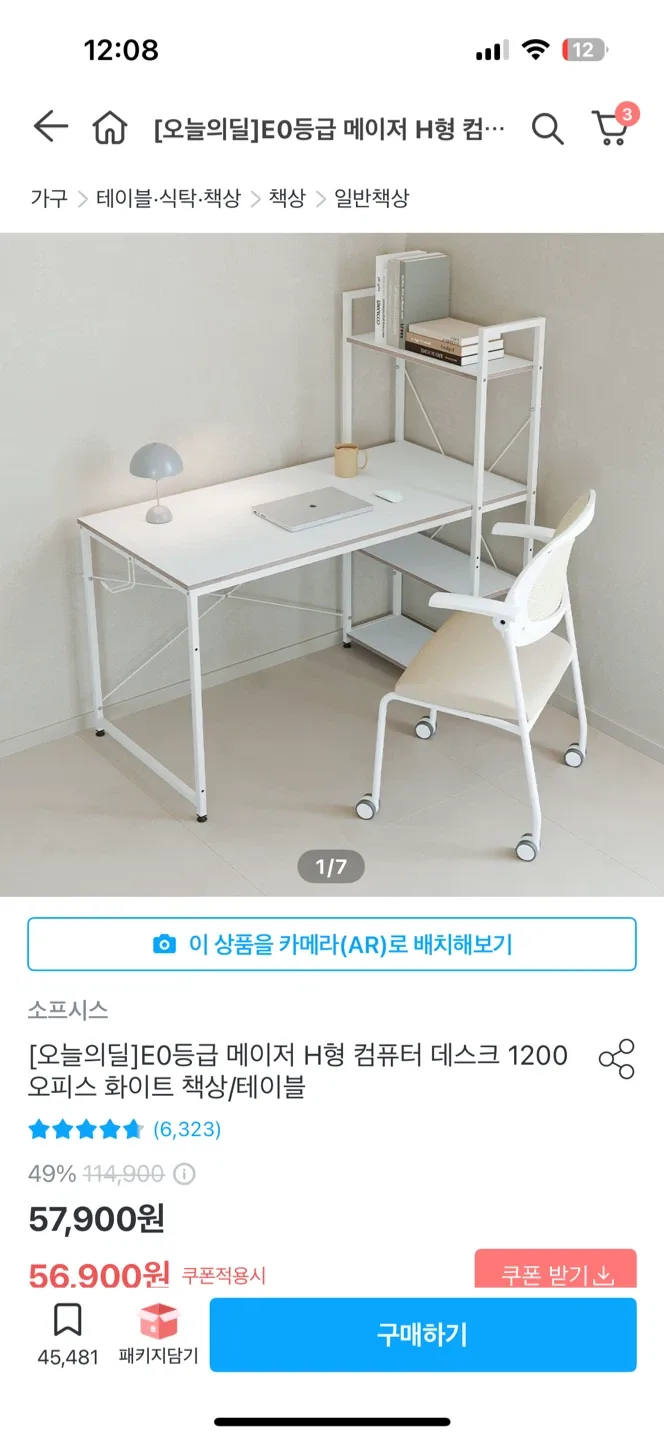Share this product
The height and width of the screenshot is (1440, 664).
tap(616, 1059)
